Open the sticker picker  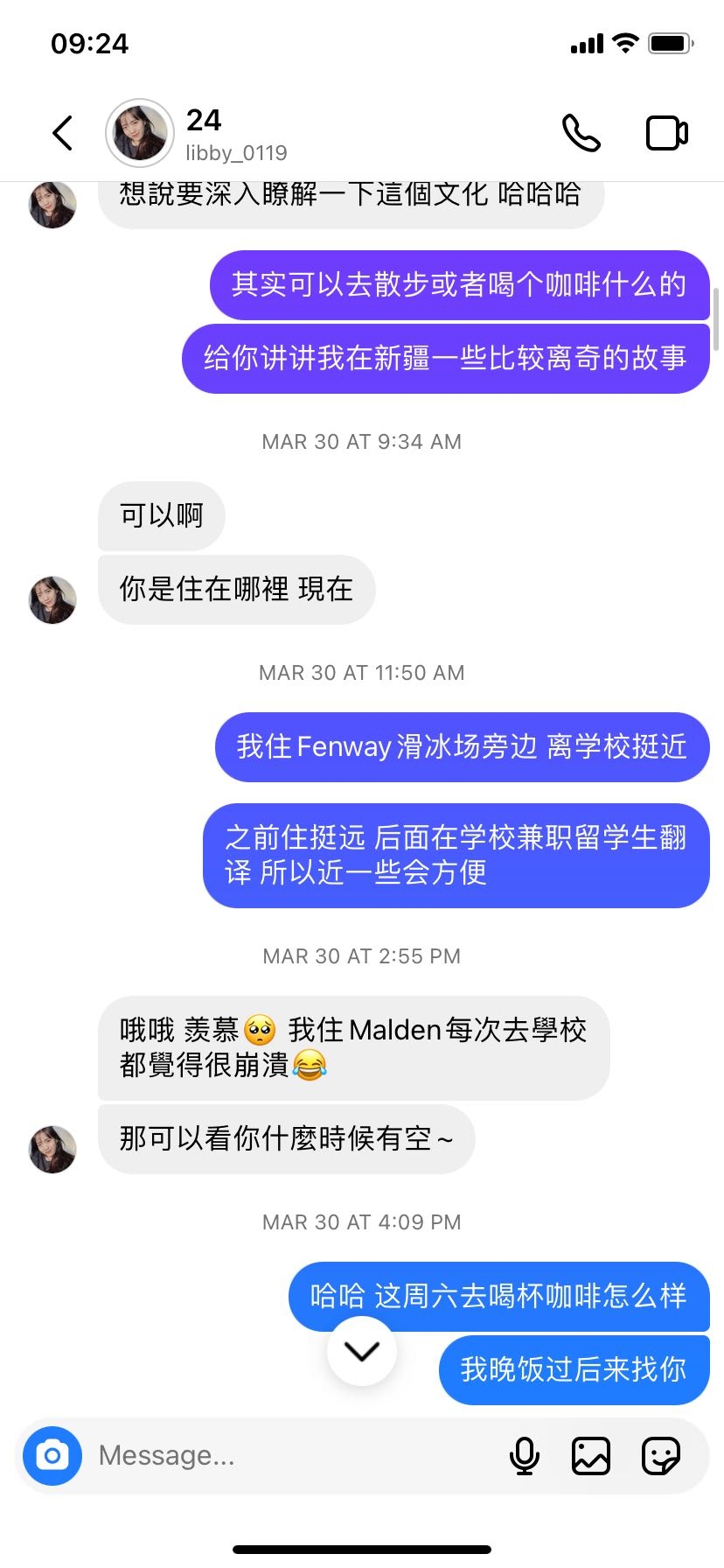[660, 1455]
